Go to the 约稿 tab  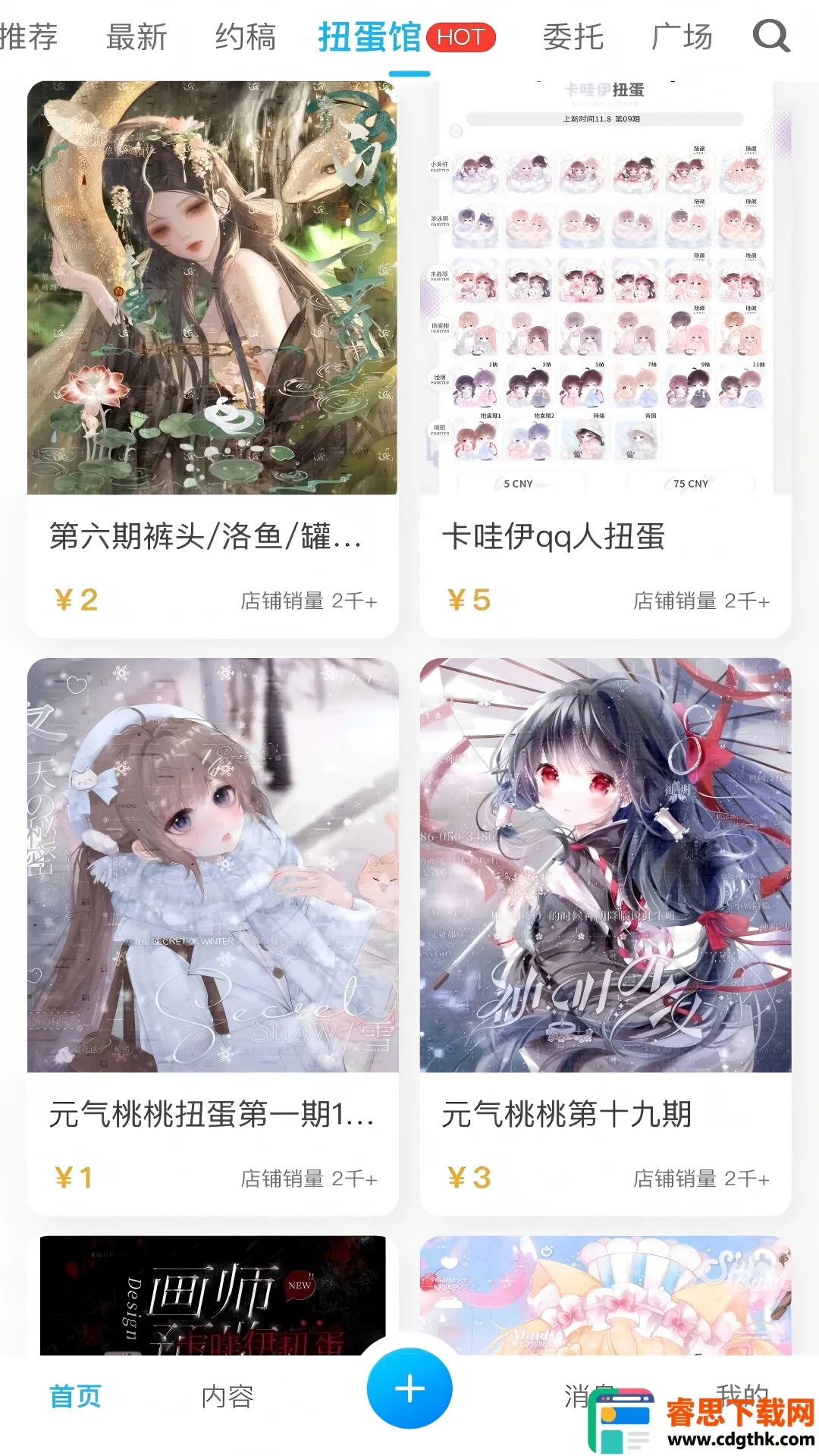(246, 36)
